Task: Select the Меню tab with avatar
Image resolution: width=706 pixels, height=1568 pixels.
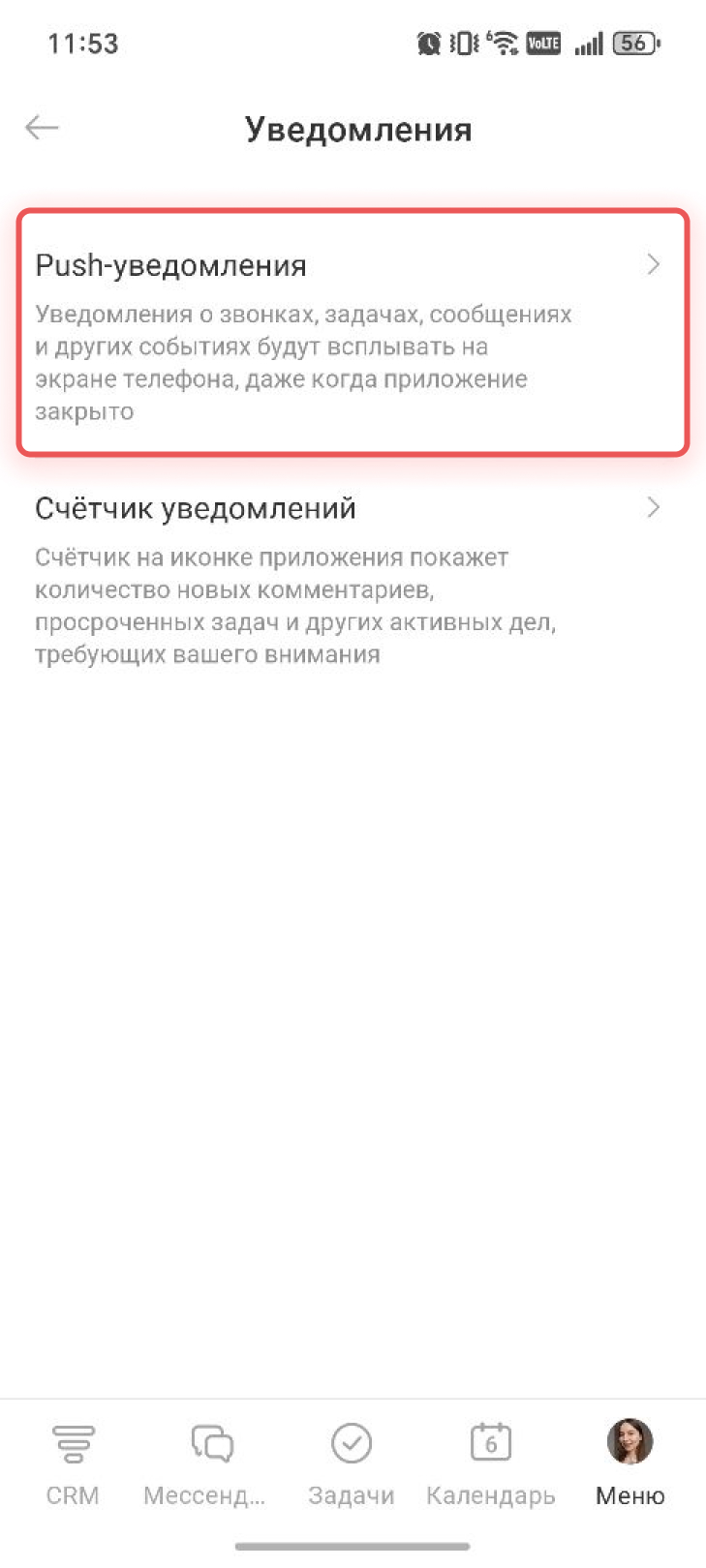Action: click(629, 1463)
